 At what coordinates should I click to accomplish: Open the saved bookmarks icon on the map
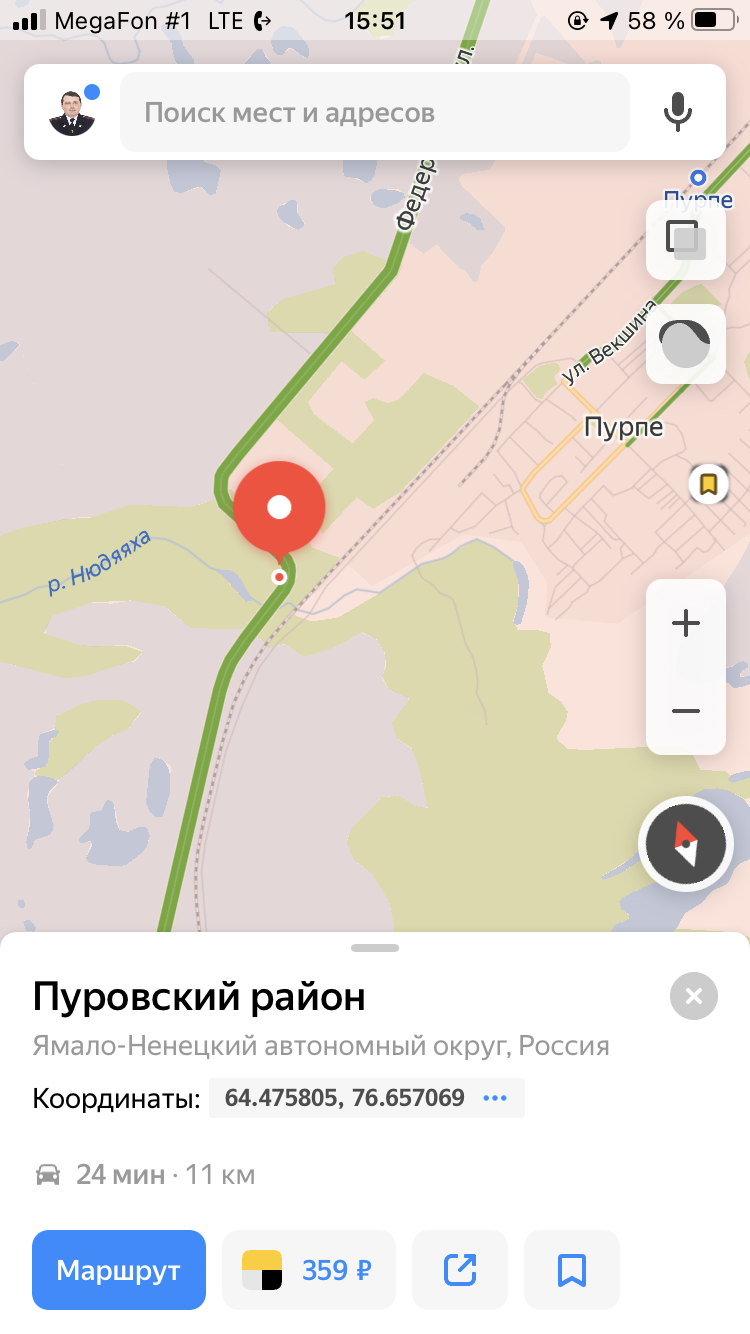coord(708,484)
